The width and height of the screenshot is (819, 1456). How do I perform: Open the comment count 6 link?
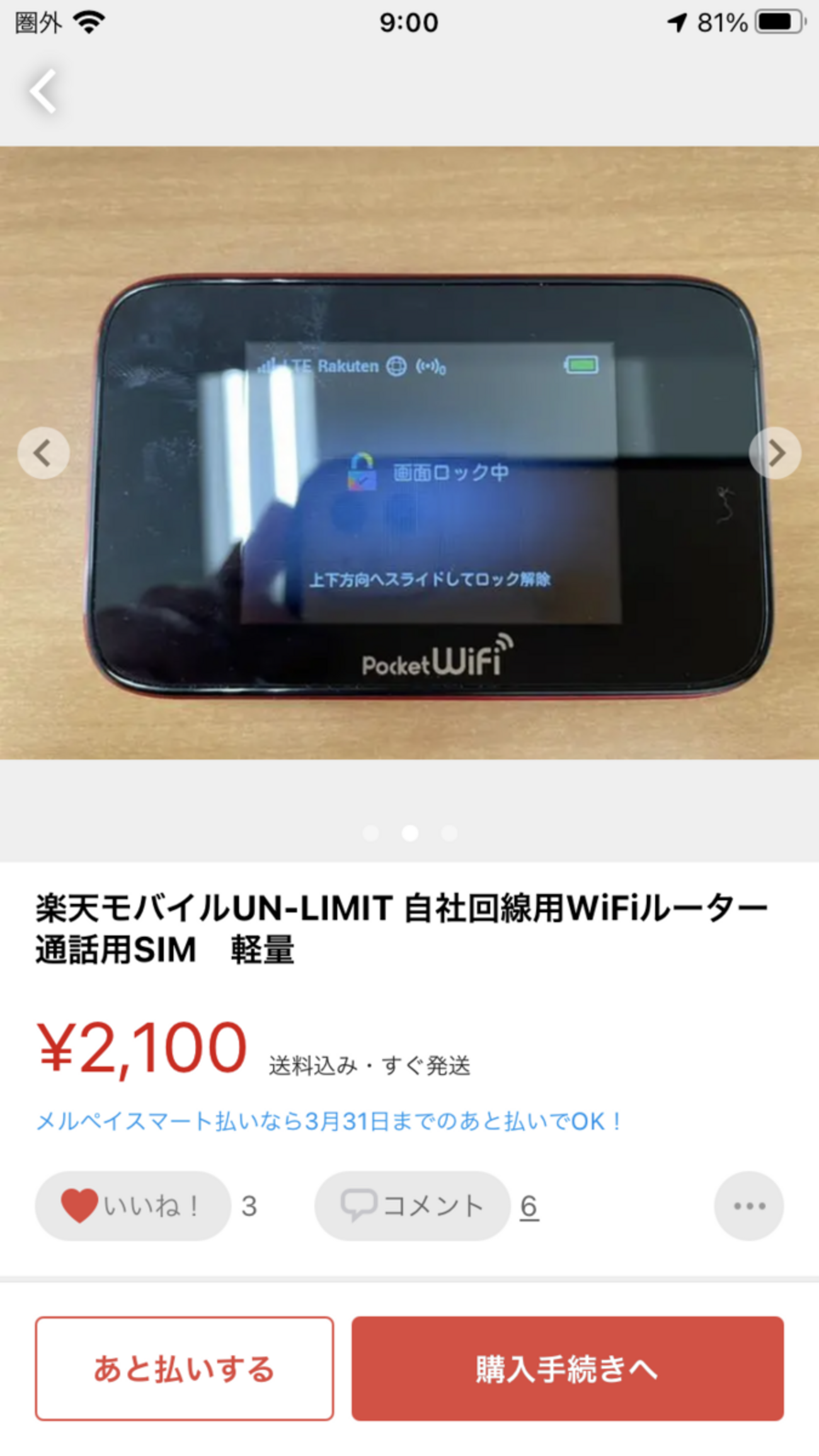(529, 1207)
